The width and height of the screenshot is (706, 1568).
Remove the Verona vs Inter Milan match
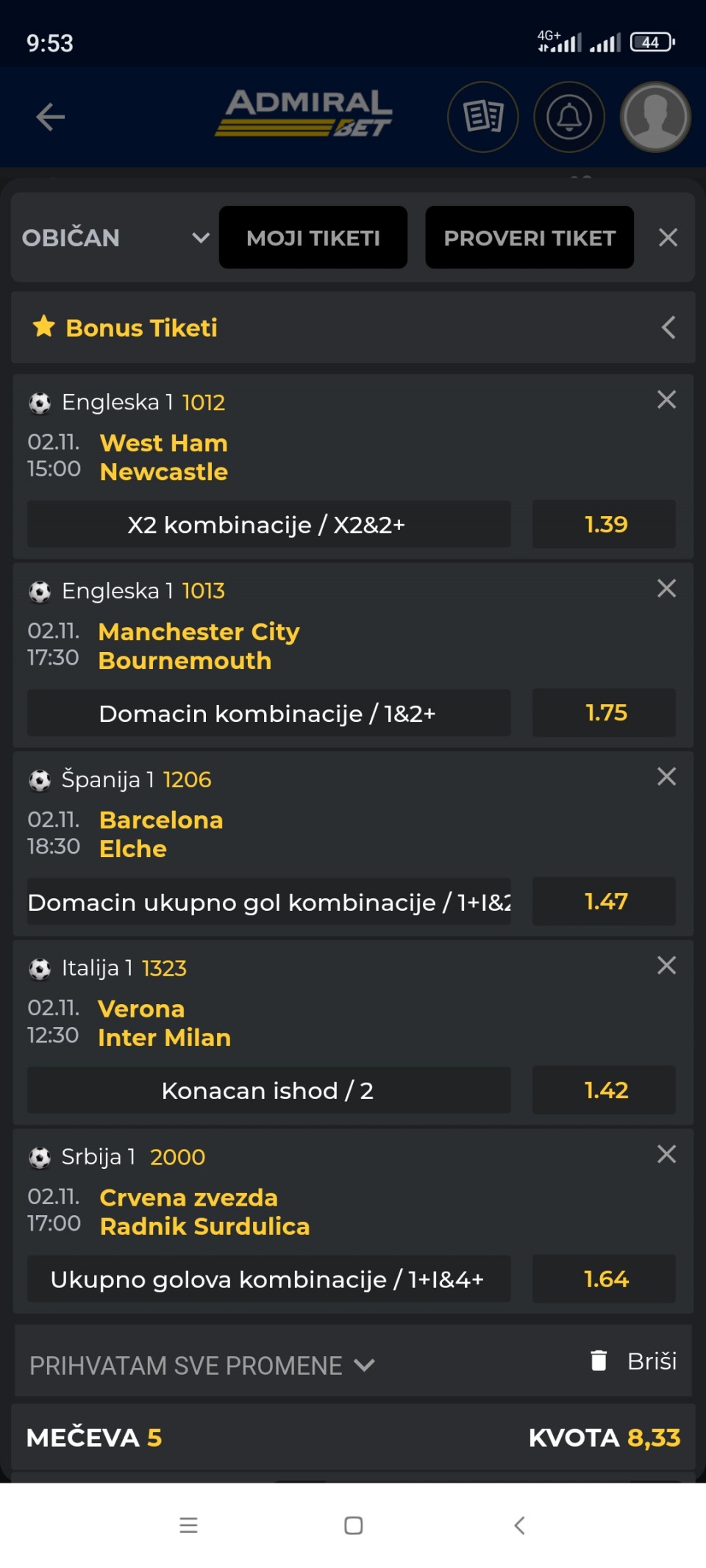(x=666, y=965)
